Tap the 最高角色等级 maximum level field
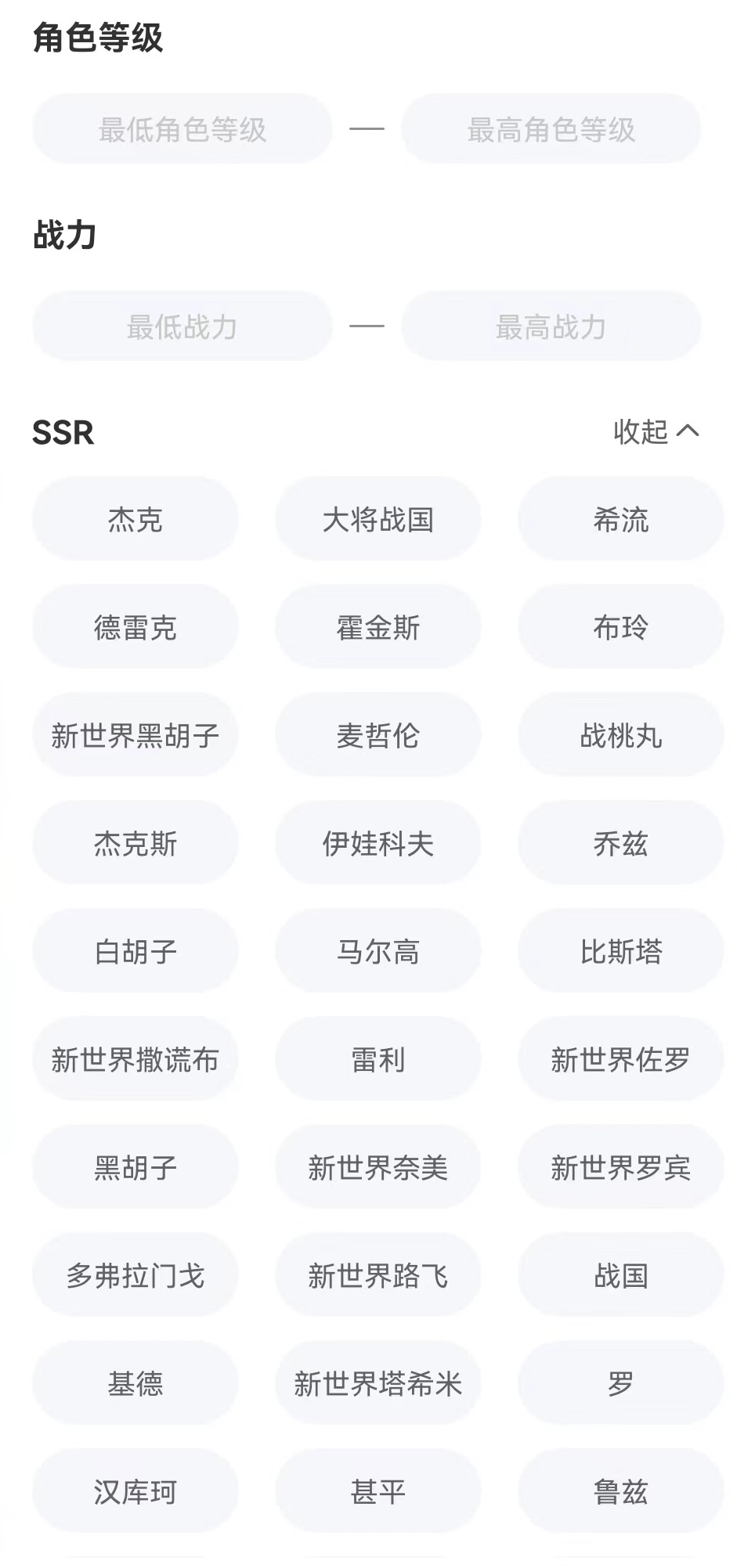Image resolution: width=737 pixels, height=1568 pixels. pos(551,129)
